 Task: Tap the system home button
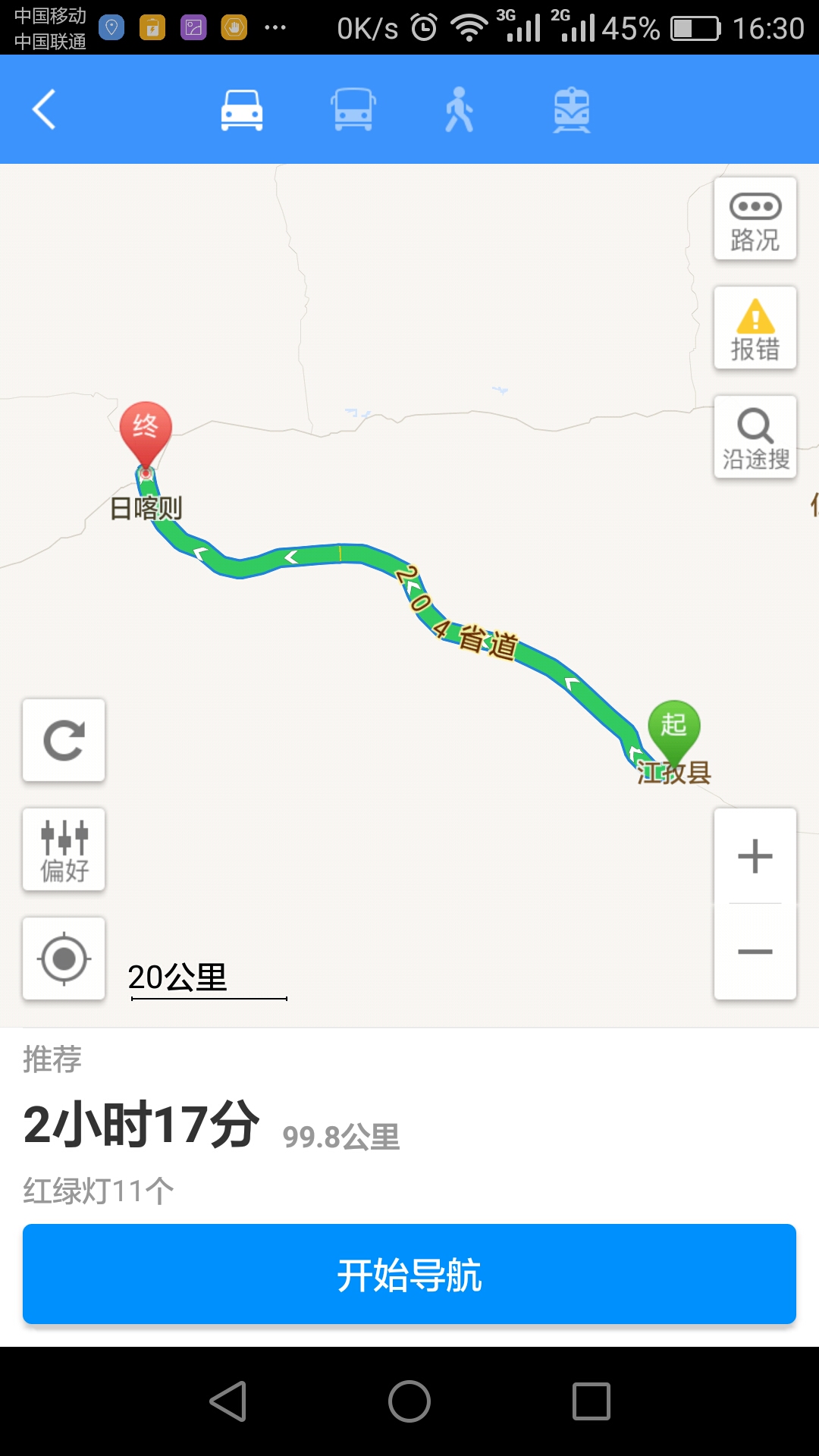click(409, 1401)
